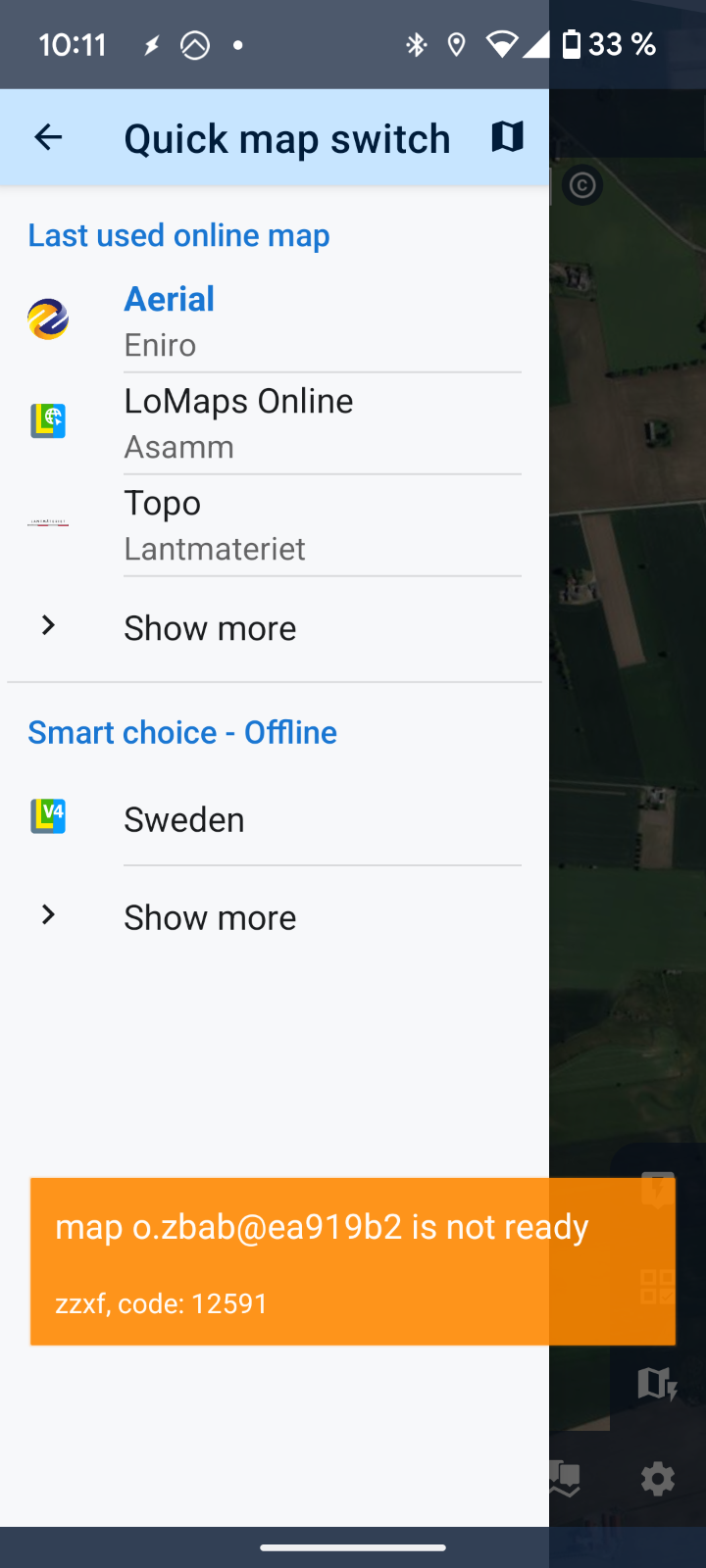Open the map manager icon

coord(507,137)
